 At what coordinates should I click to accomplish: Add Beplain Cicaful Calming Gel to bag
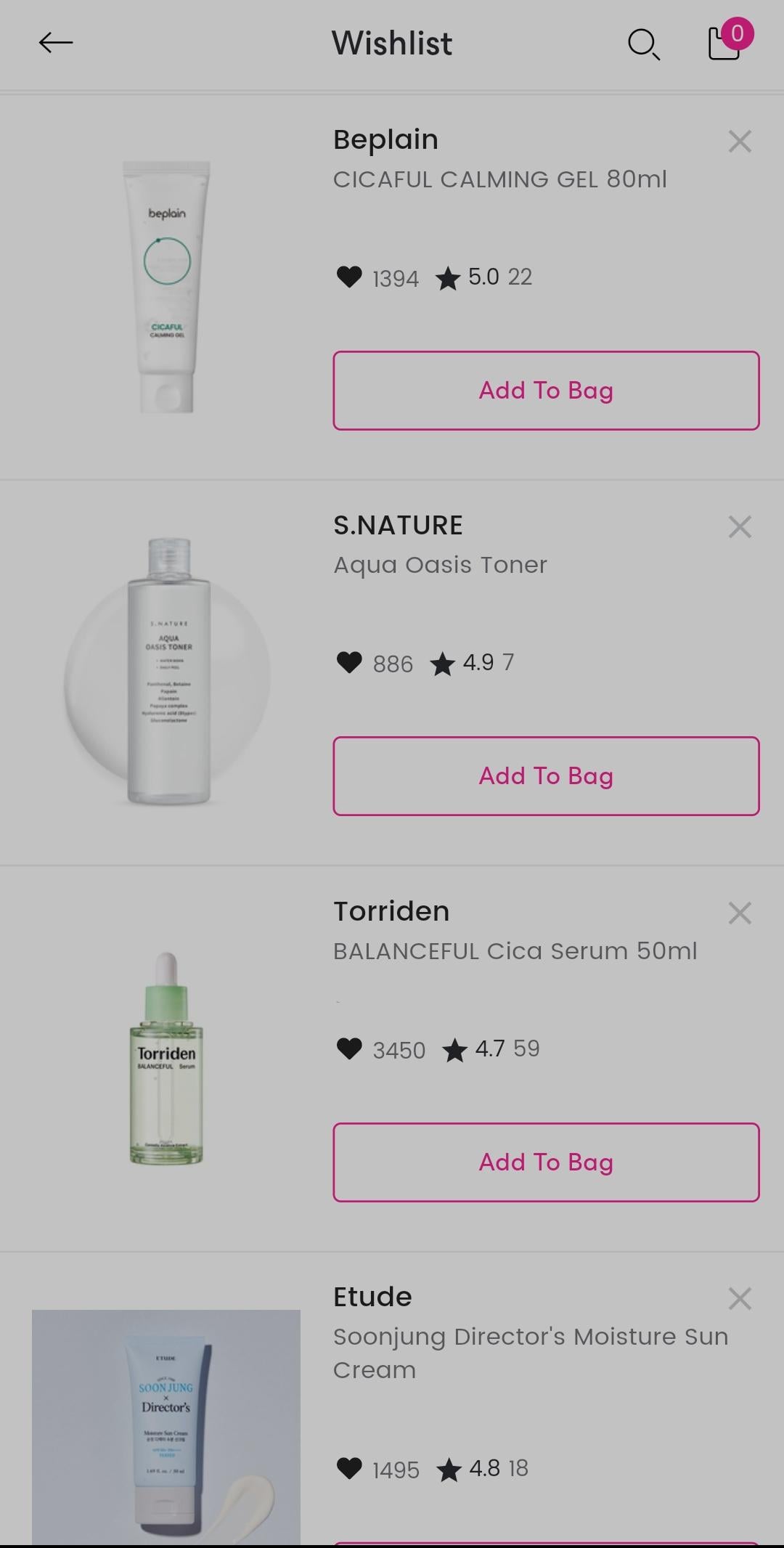(x=546, y=391)
